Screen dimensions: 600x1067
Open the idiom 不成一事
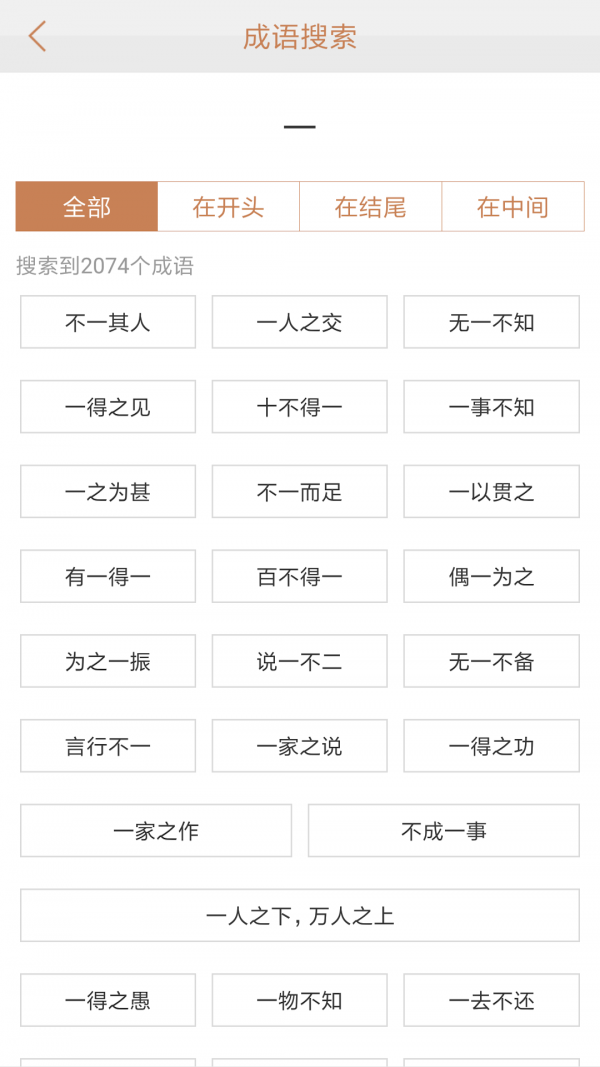point(443,831)
